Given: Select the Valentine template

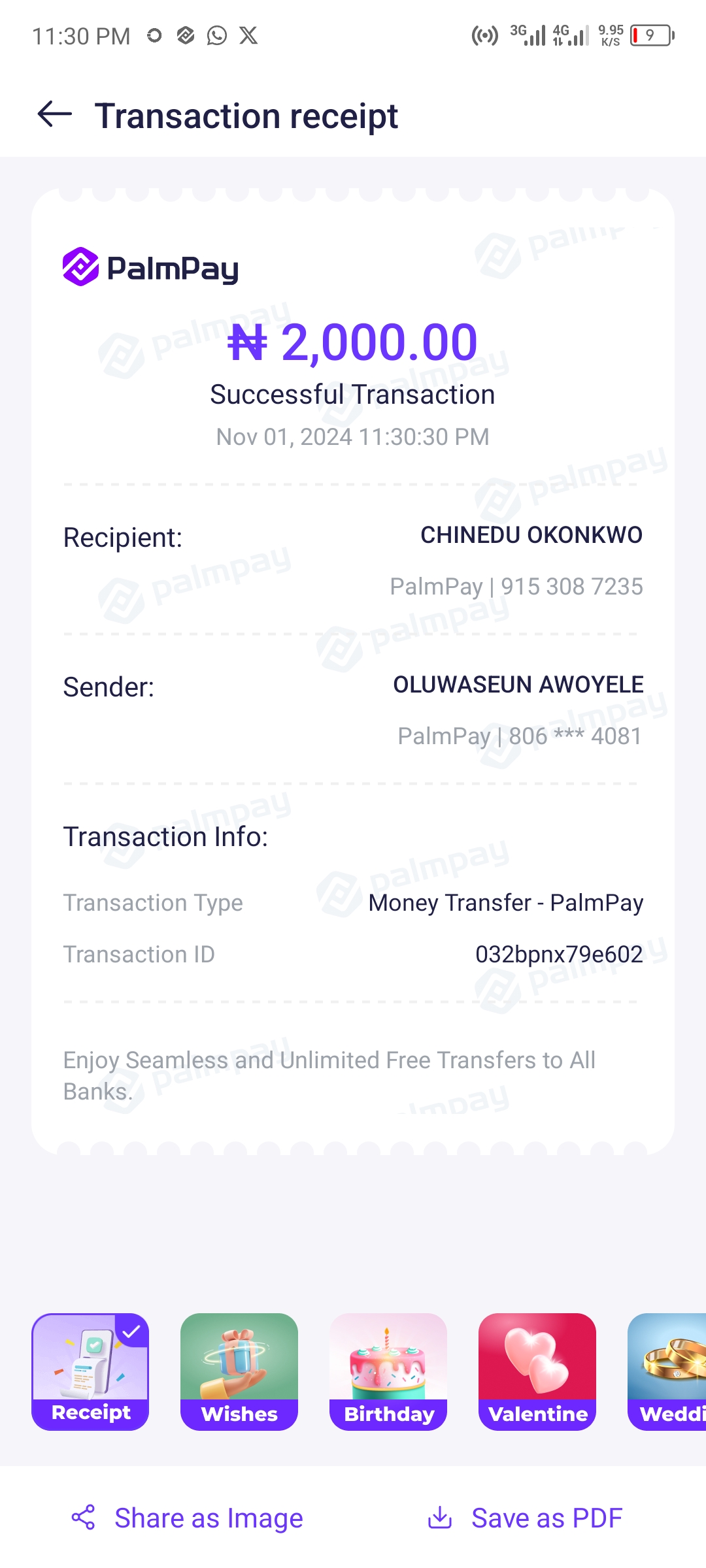Looking at the screenshot, I should (537, 1371).
